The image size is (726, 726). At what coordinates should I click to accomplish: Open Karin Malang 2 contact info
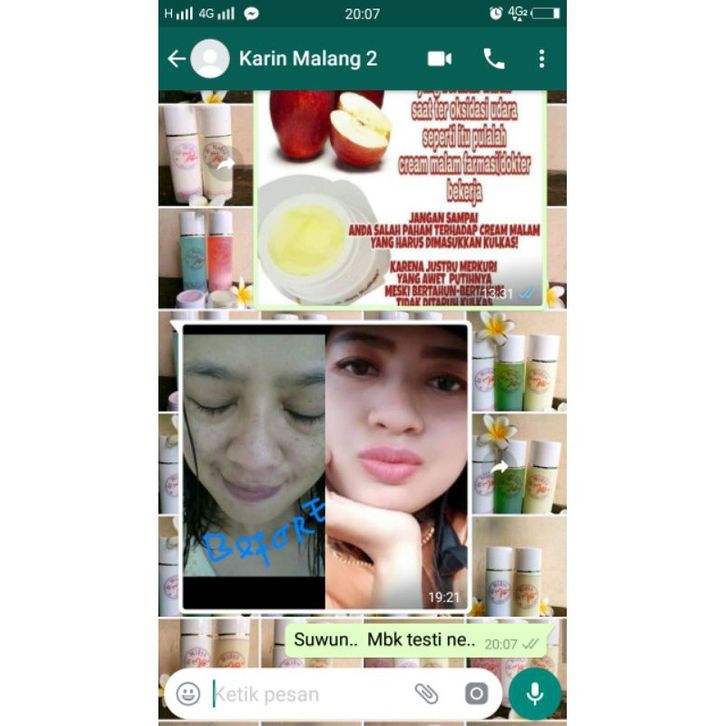click(x=307, y=59)
